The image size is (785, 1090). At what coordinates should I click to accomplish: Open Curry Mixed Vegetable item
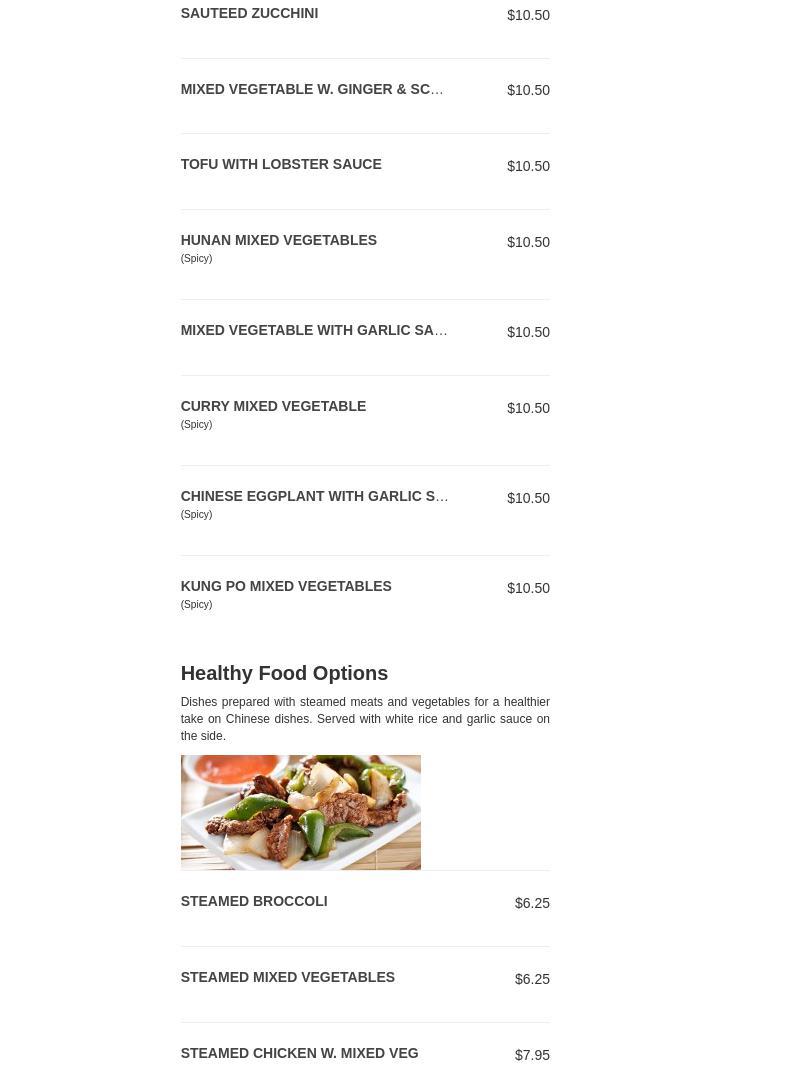(273, 407)
